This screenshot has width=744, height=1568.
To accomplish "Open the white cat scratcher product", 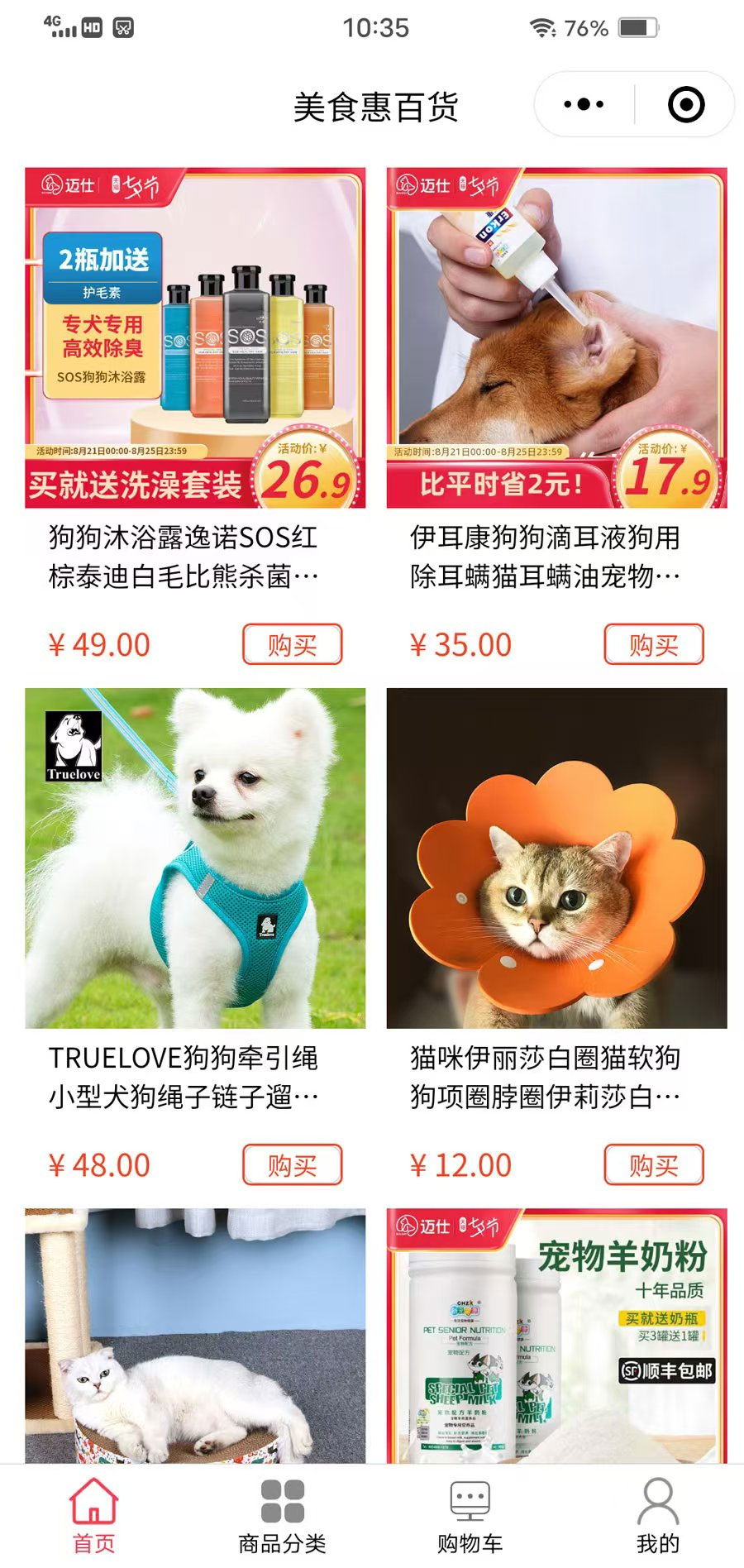I will click(195, 1335).
